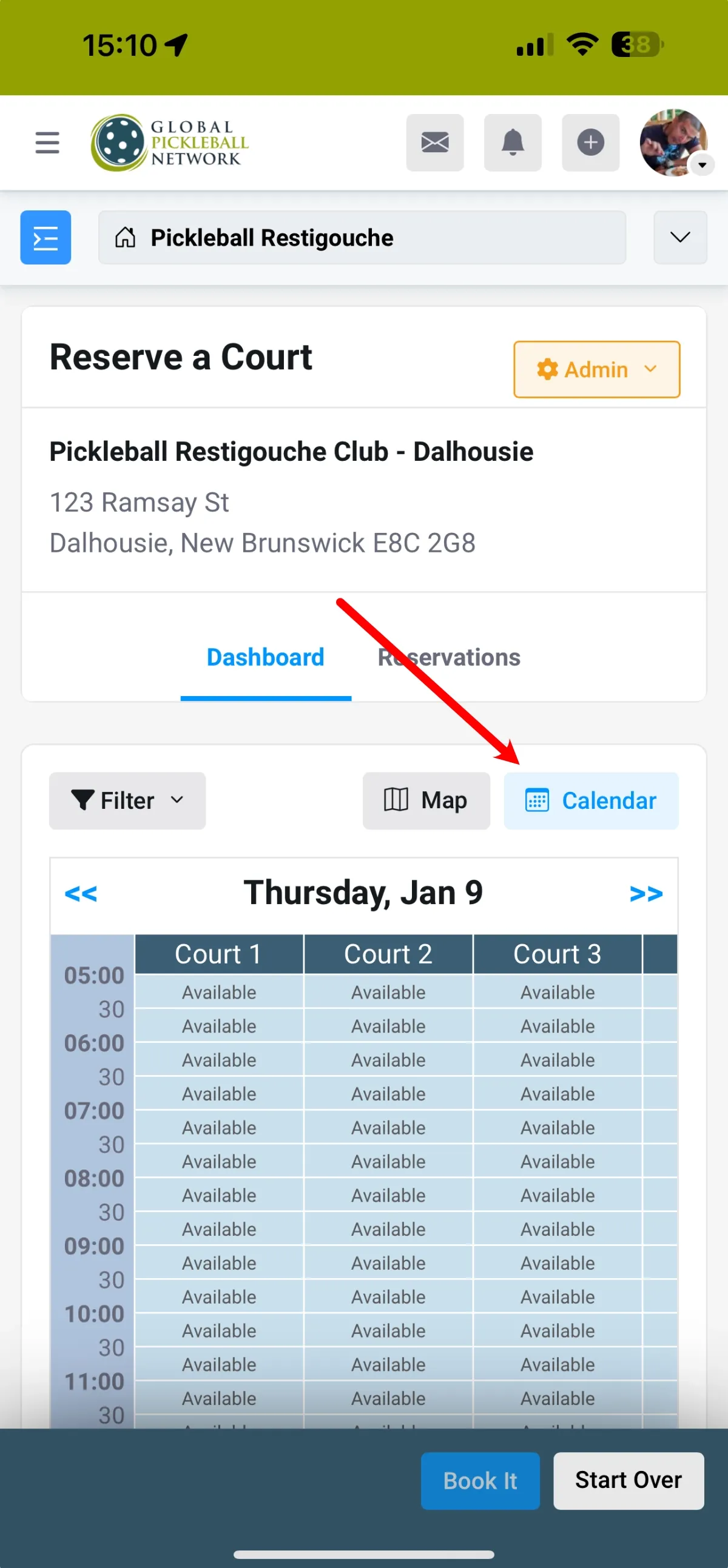Toggle the blue sidebar panel button
This screenshot has width=728, height=1568.
click(45, 238)
